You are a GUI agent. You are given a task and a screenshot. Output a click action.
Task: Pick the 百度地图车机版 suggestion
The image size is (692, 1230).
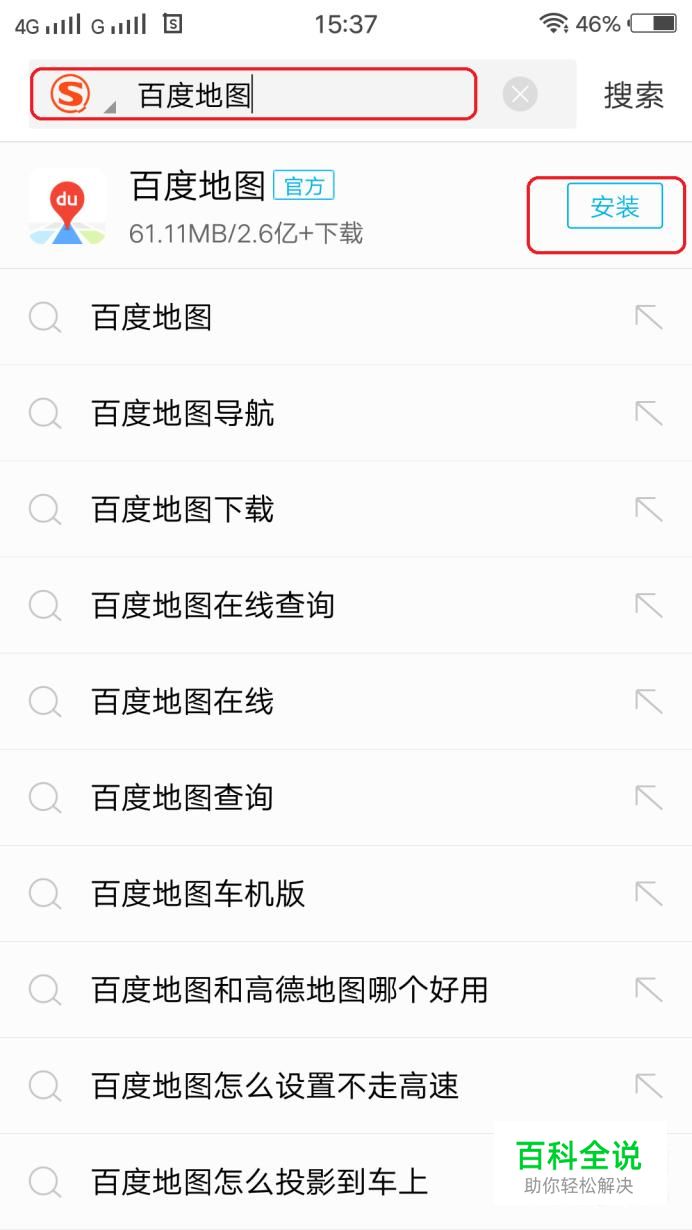pos(198,893)
